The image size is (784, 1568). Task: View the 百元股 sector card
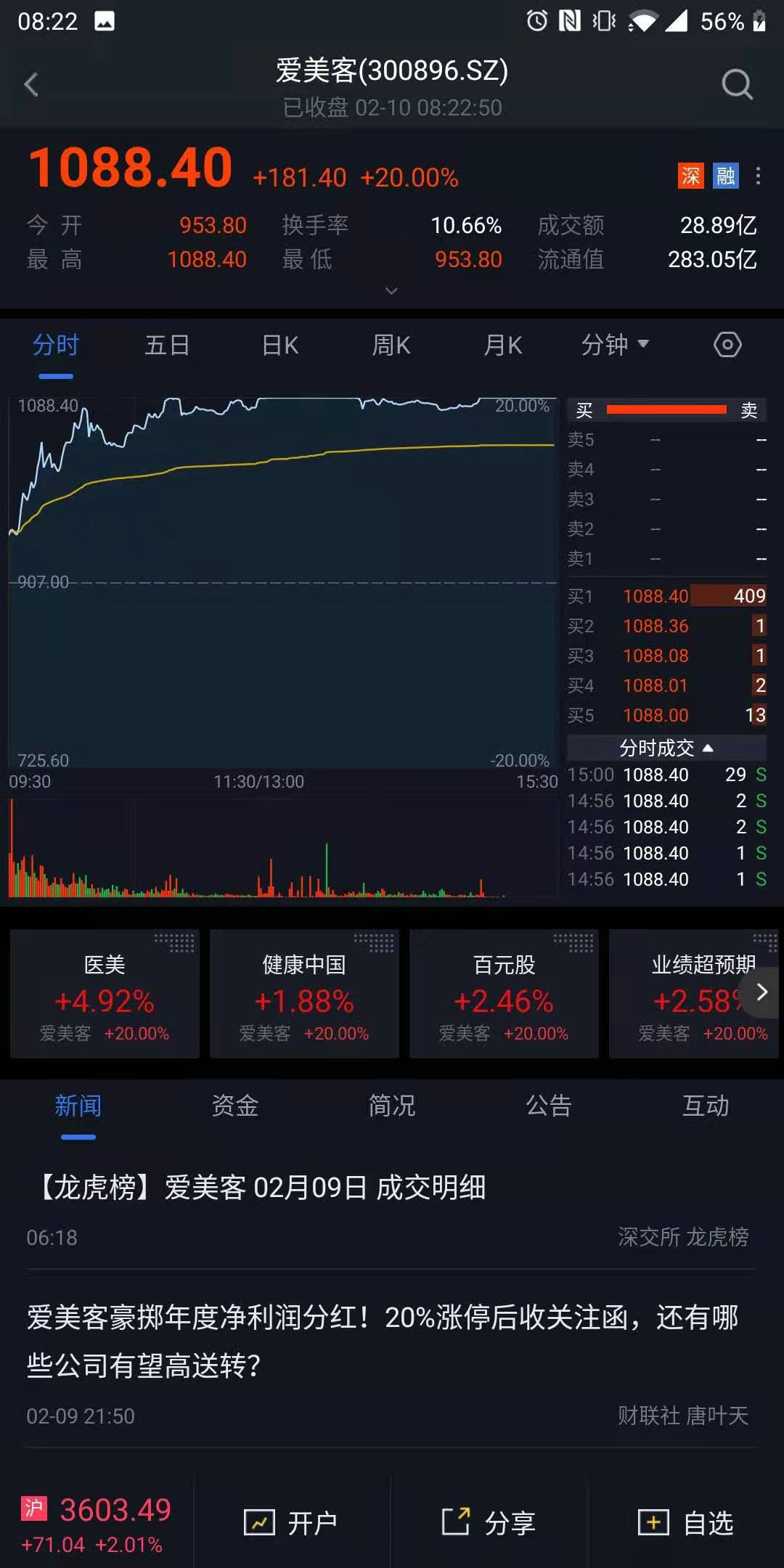click(x=504, y=993)
